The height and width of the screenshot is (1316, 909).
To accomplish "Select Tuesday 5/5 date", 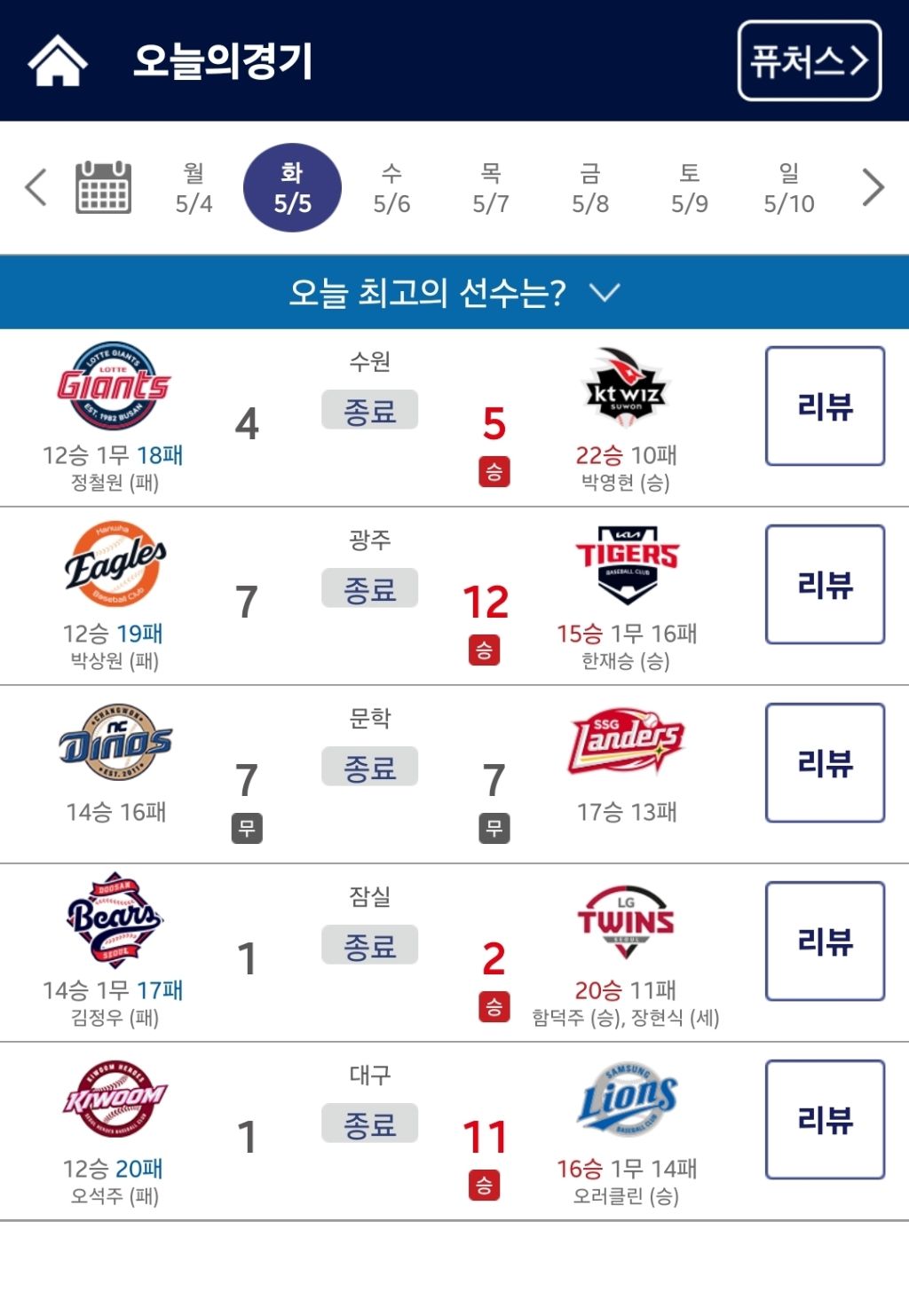I will click(x=292, y=188).
